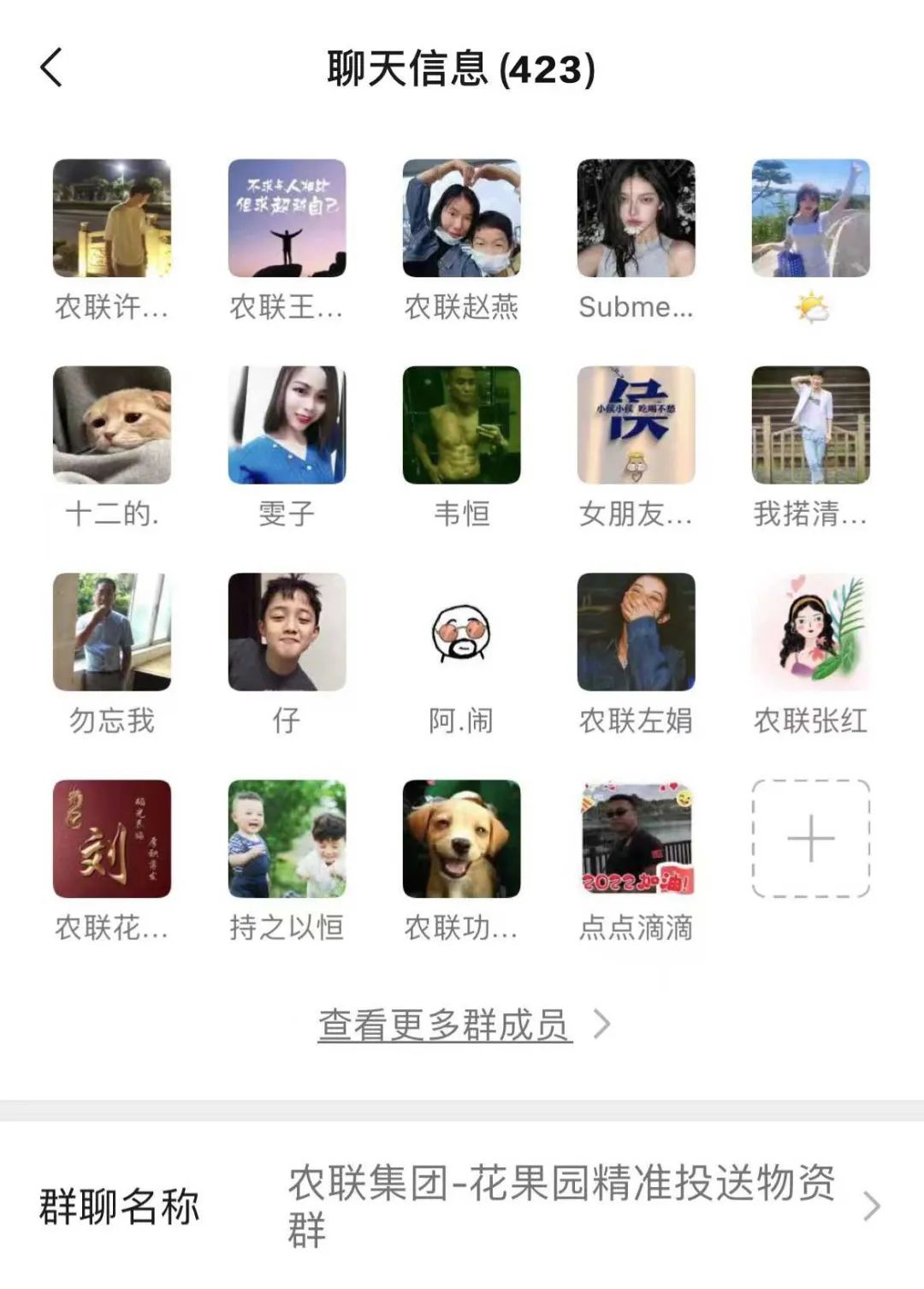
Task: View the member with sun emoji name
Action: (810, 218)
